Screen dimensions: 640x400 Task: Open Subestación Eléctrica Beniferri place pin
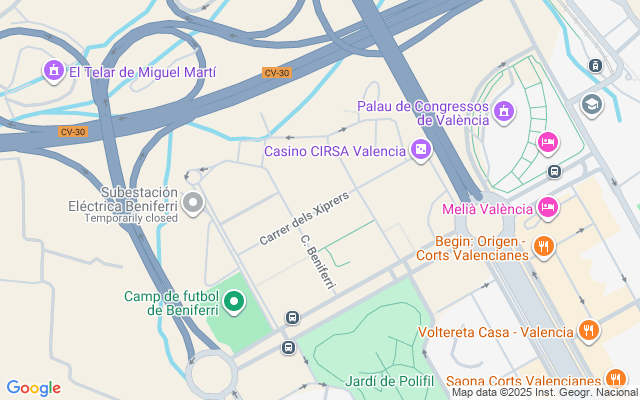(x=194, y=205)
